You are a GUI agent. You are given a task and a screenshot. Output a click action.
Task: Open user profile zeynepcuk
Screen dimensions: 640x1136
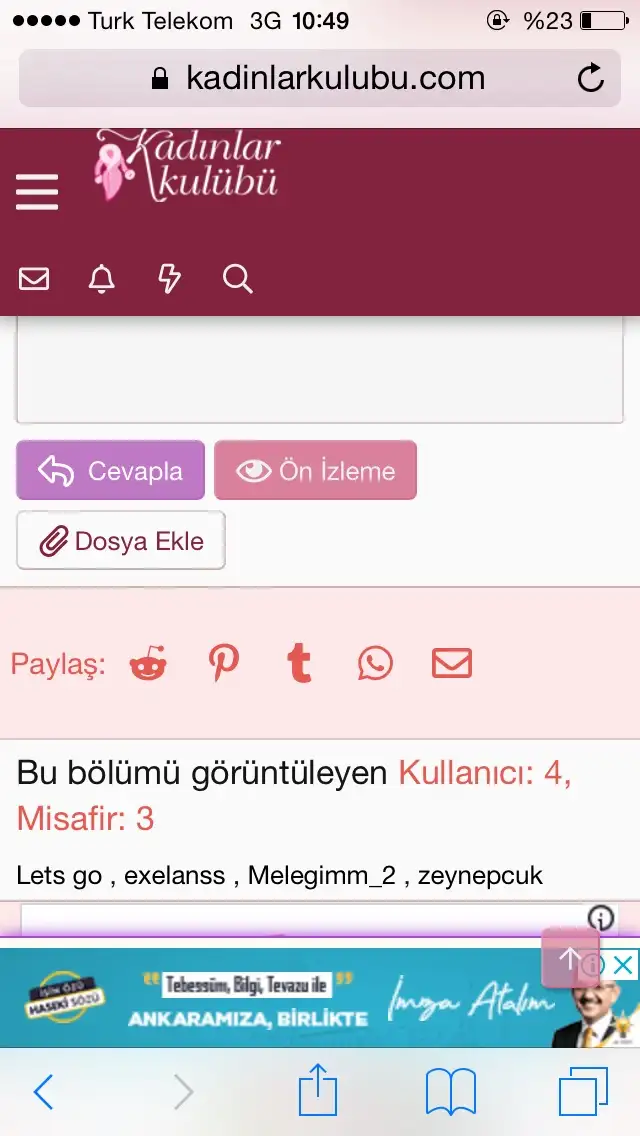tap(480, 875)
